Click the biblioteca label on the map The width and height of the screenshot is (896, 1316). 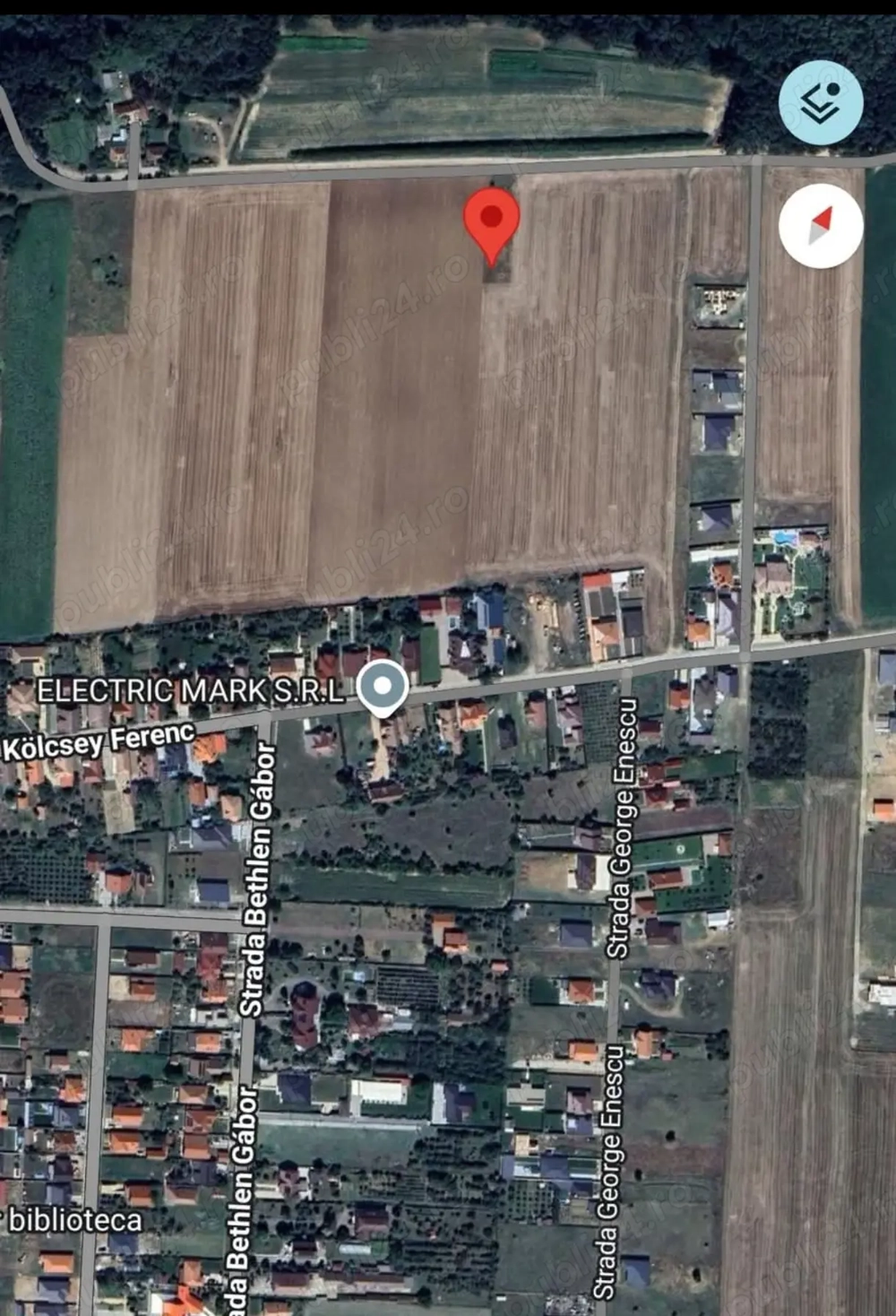(72, 1219)
